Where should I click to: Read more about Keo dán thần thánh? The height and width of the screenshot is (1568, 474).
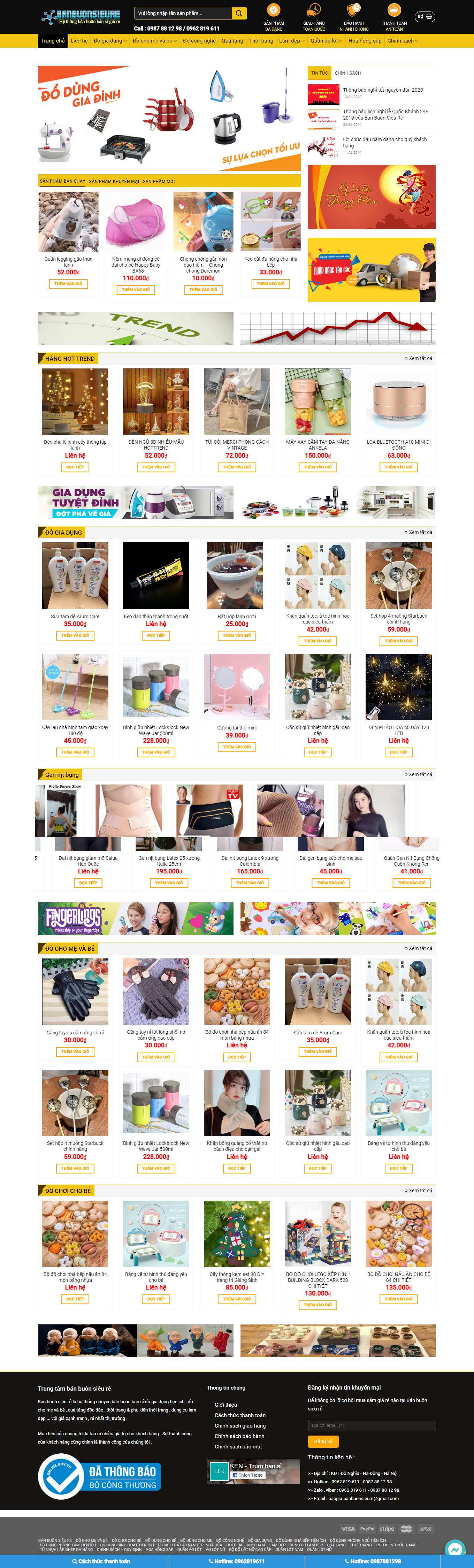click(x=156, y=635)
